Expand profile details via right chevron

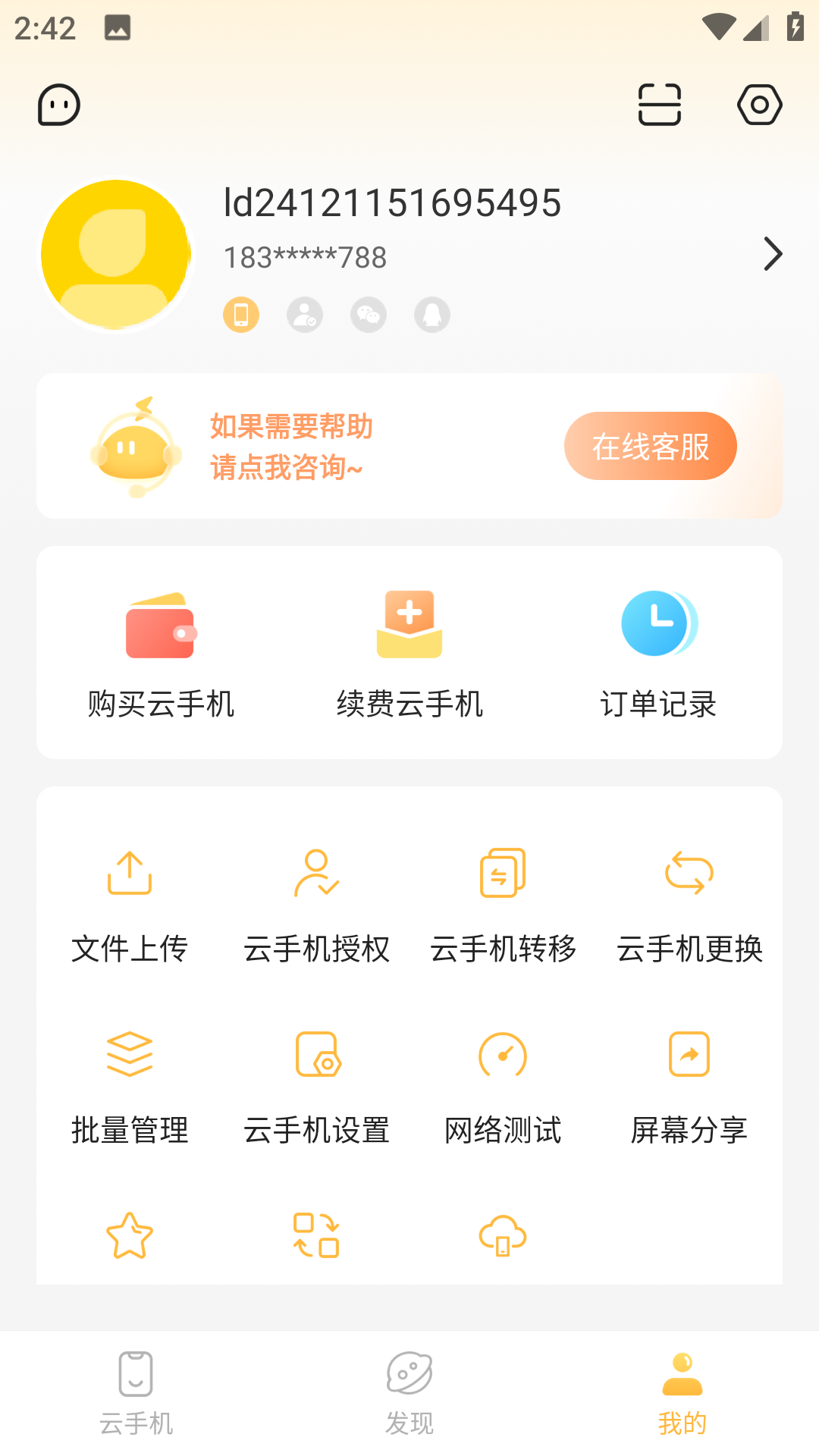773,254
